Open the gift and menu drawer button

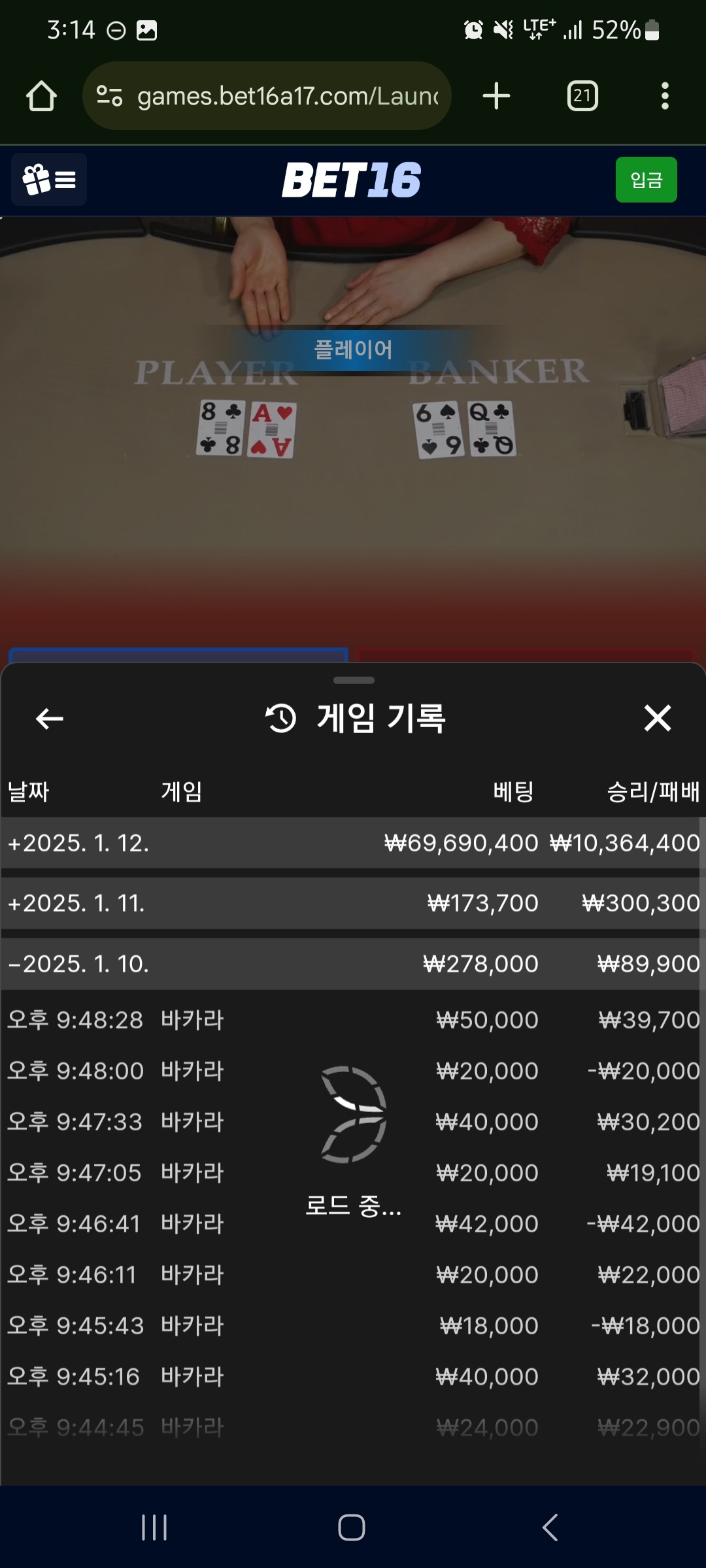[x=49, y=180]
